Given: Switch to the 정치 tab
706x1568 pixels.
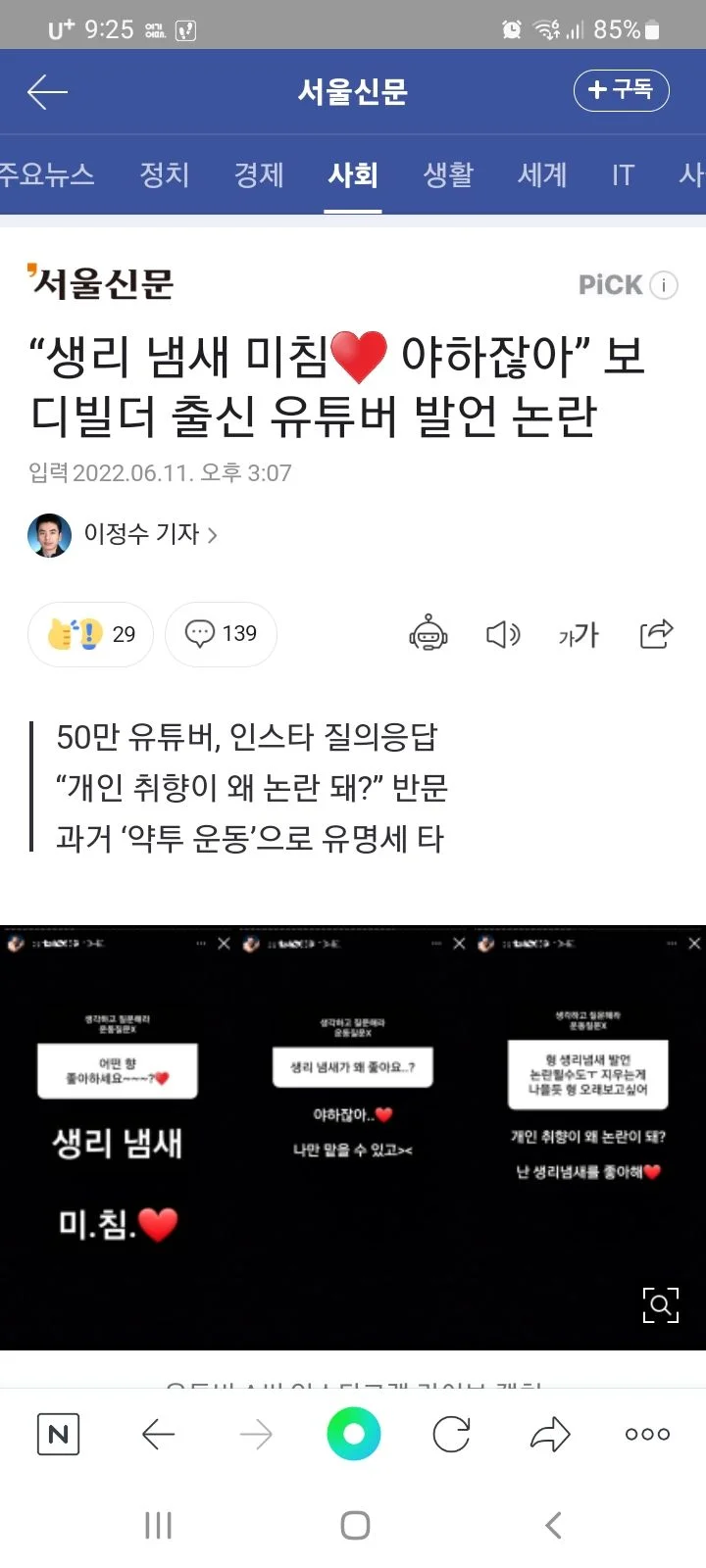Looking at the screenshot, I should point(164,174).
